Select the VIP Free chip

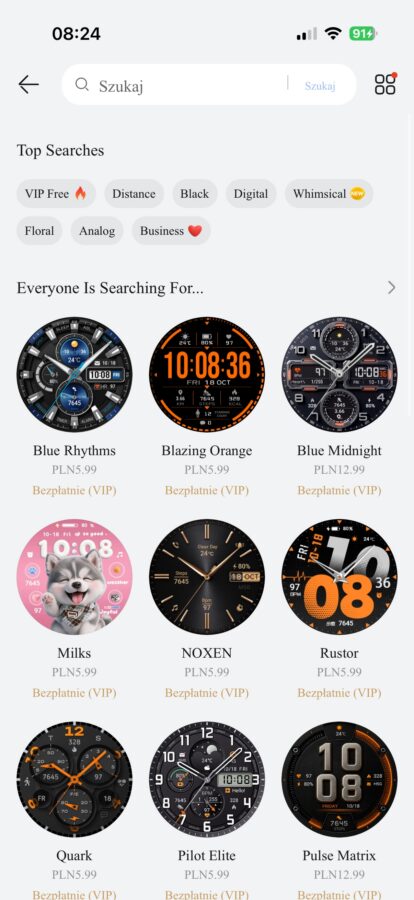56,193
